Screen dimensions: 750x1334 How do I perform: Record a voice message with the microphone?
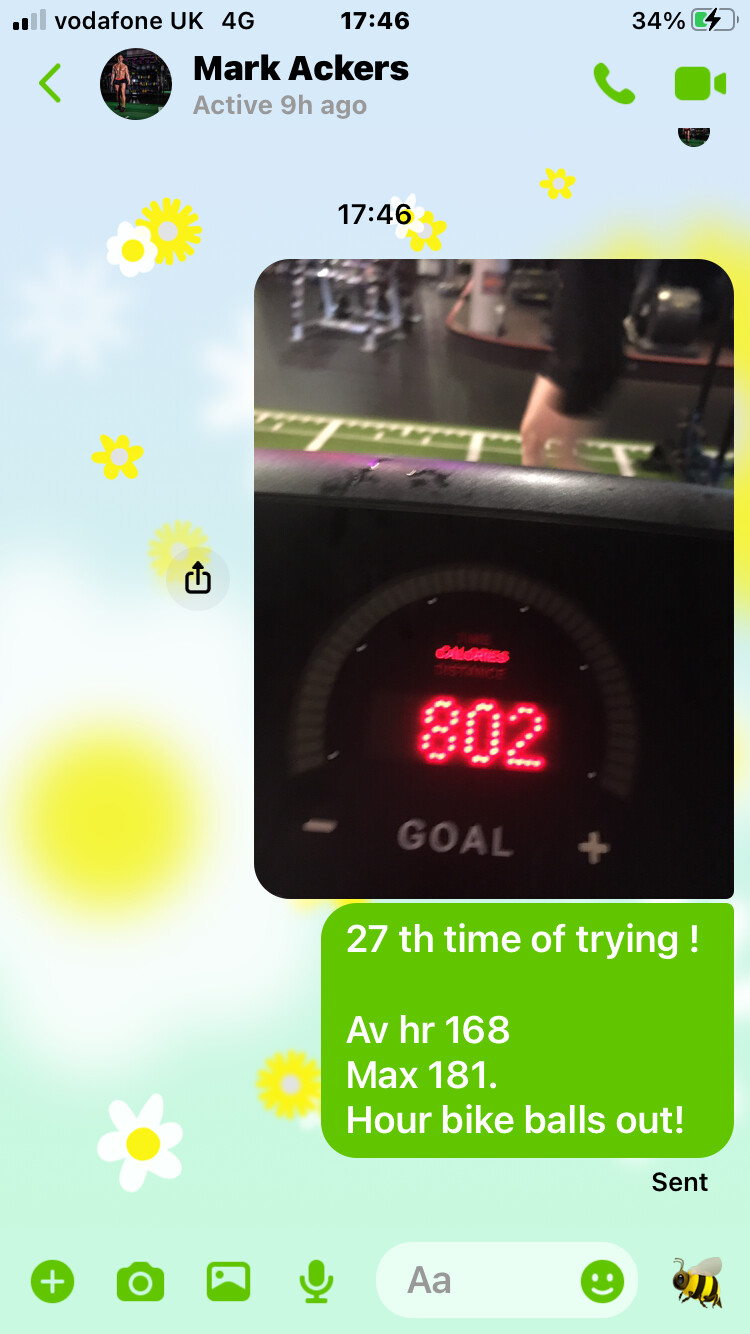click(x=317, y=1281)
